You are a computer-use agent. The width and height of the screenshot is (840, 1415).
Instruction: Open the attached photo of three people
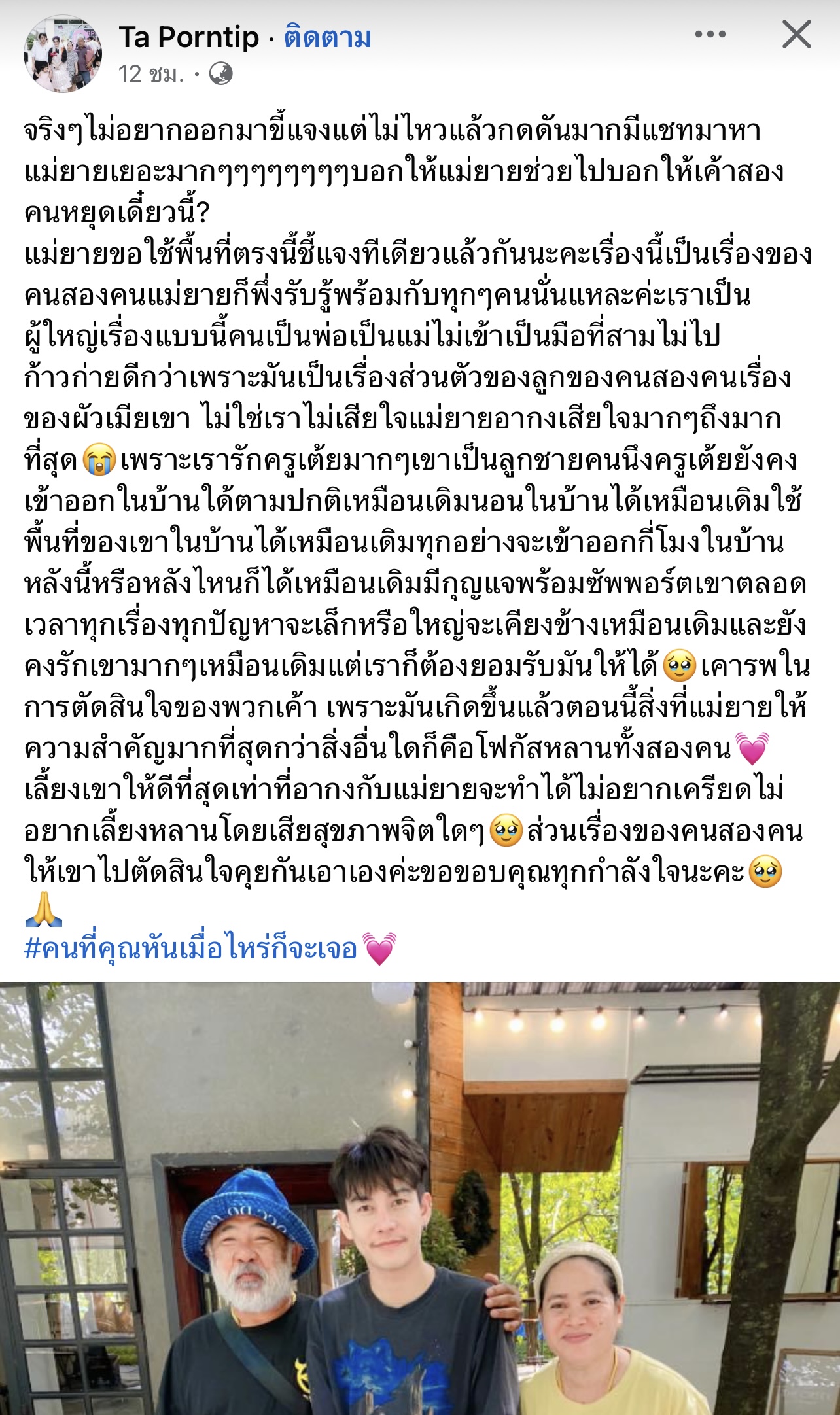(420, 1197)
